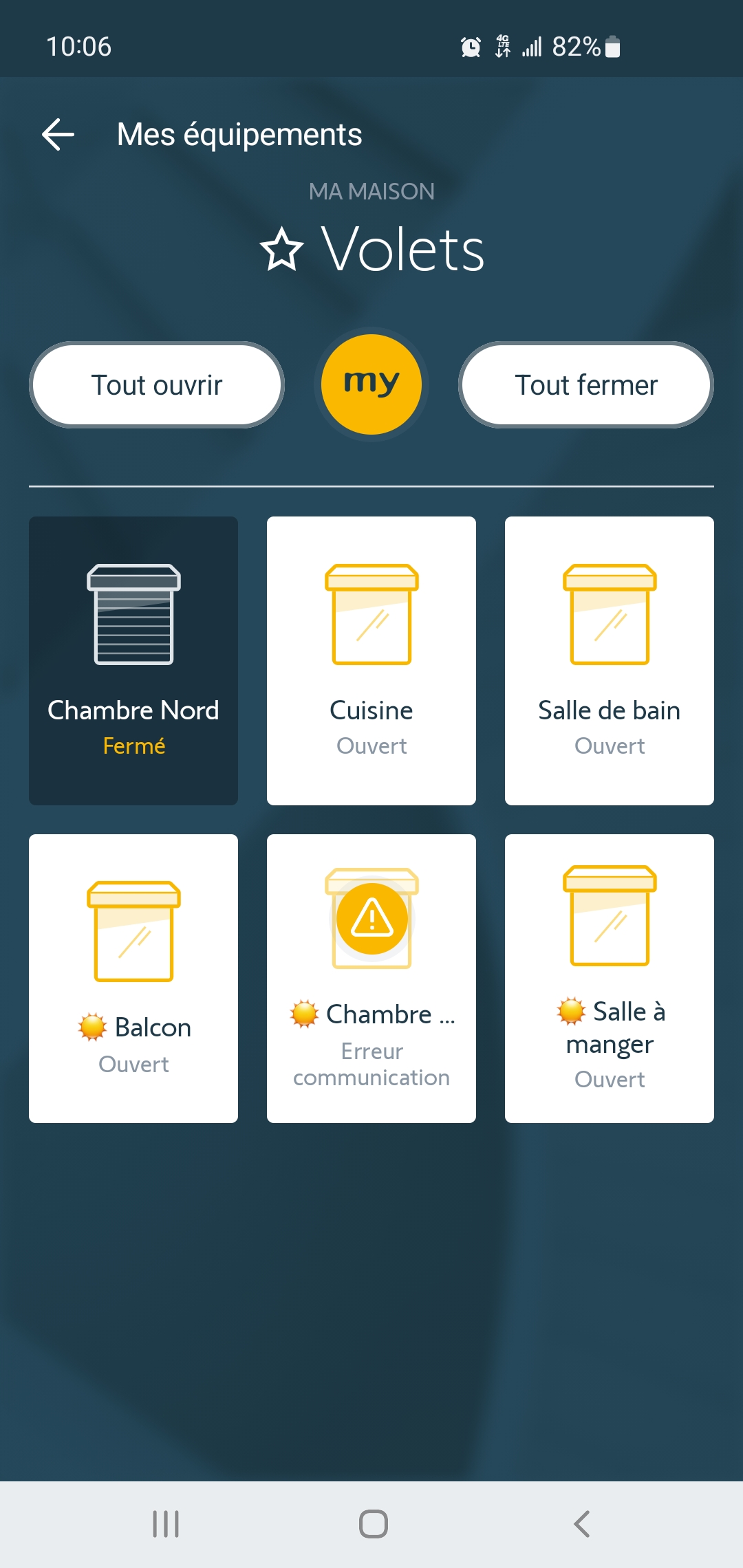
Task: Go back from Mes équipements
Action: [58, 134]
